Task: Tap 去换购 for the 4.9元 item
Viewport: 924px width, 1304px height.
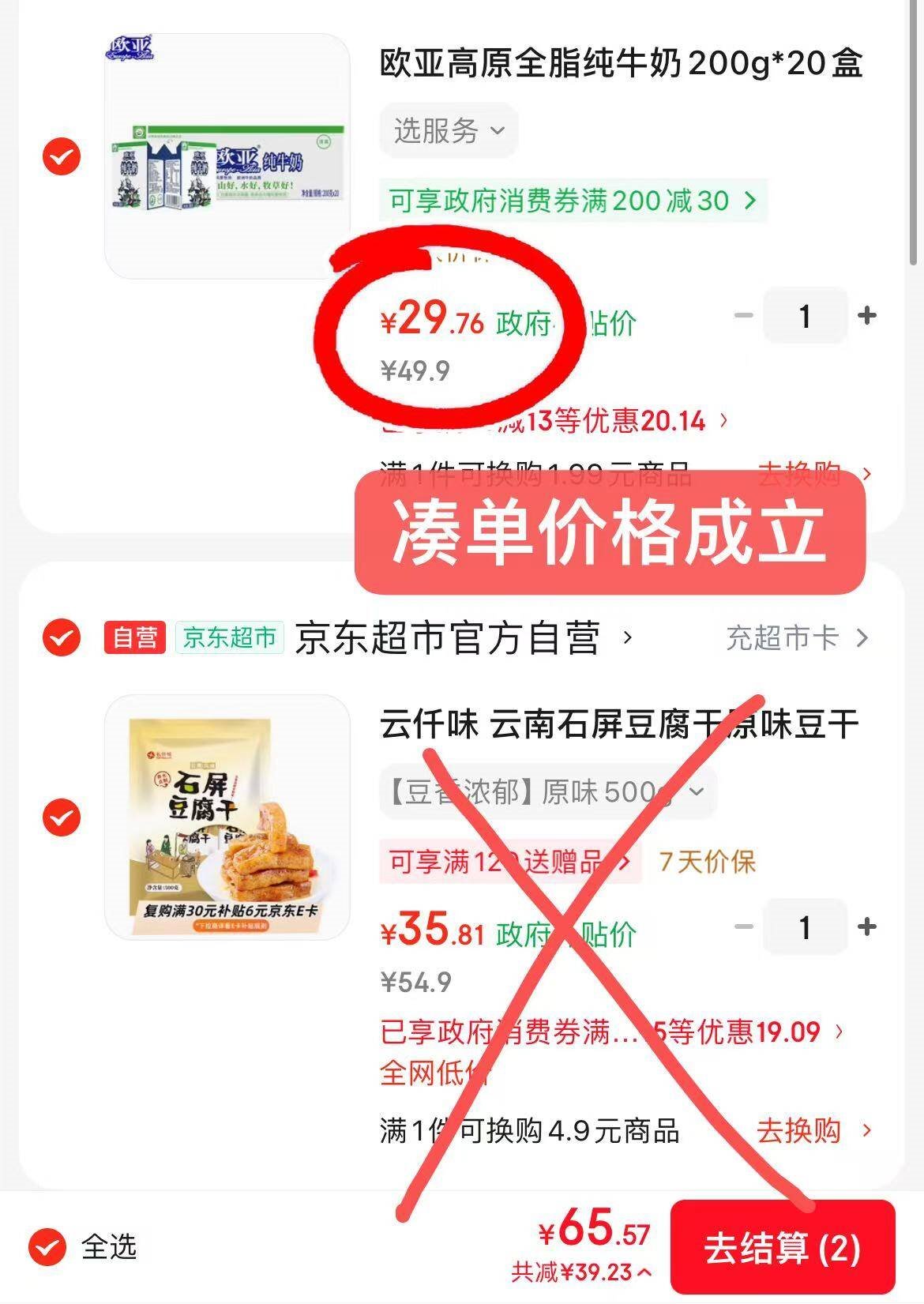Action: (813, 1131)
